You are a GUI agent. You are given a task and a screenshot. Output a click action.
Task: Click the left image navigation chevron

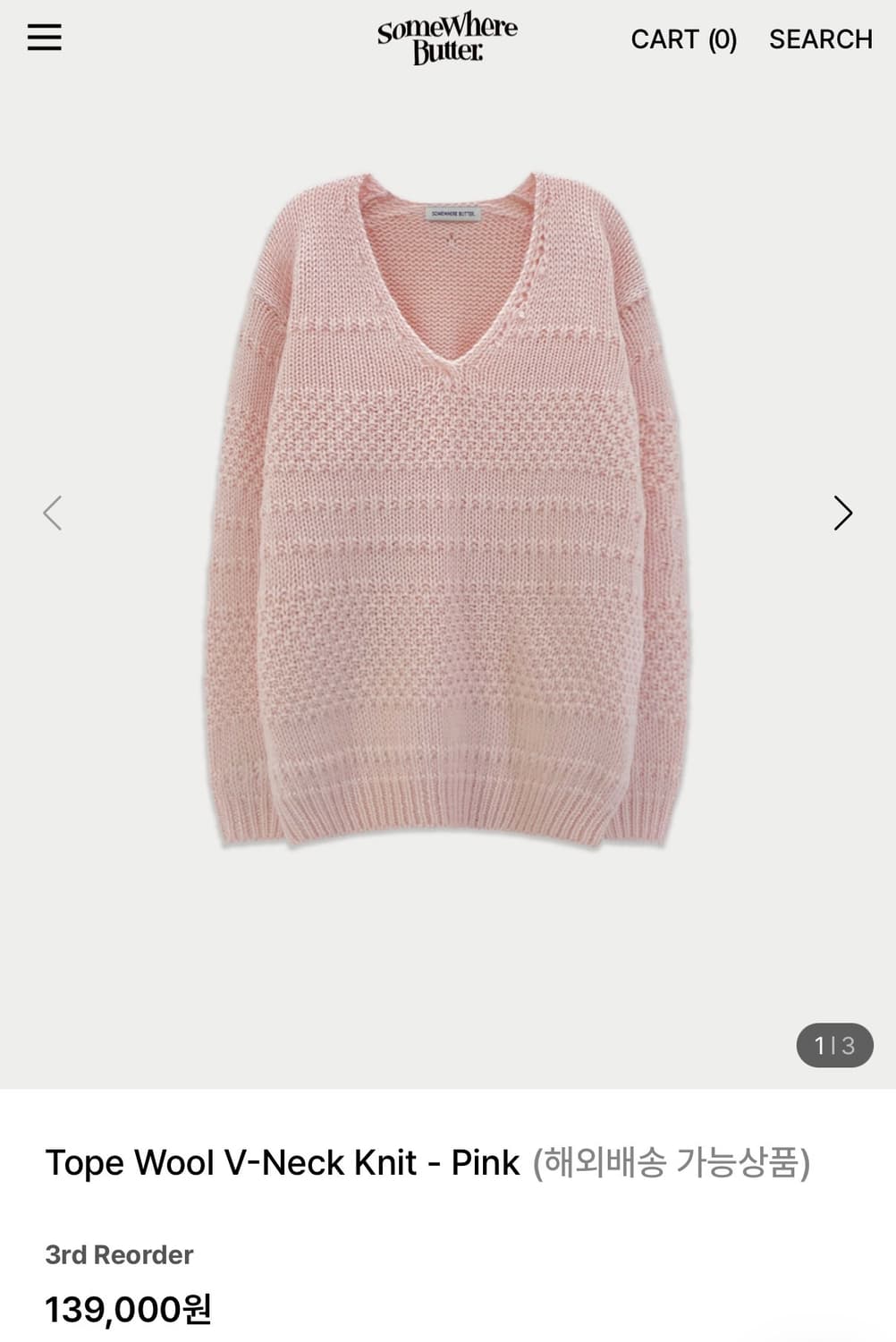[x=54, y=513]
